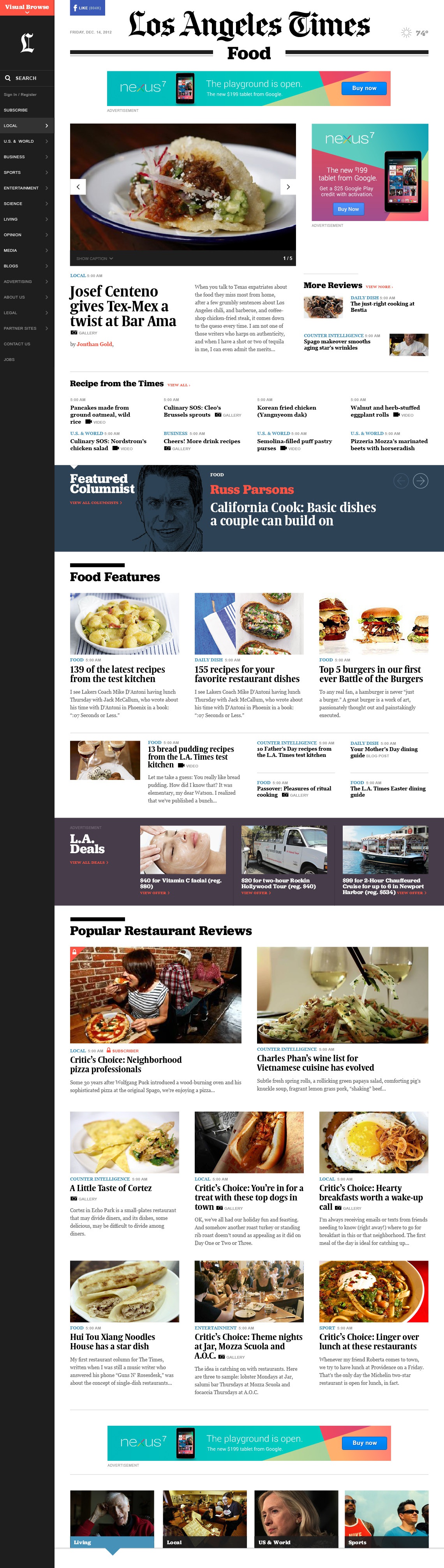Viewport: 444px width, 1568px height.
Task: Expand the Show Caption toggle
Action: [x=94, y=259]
